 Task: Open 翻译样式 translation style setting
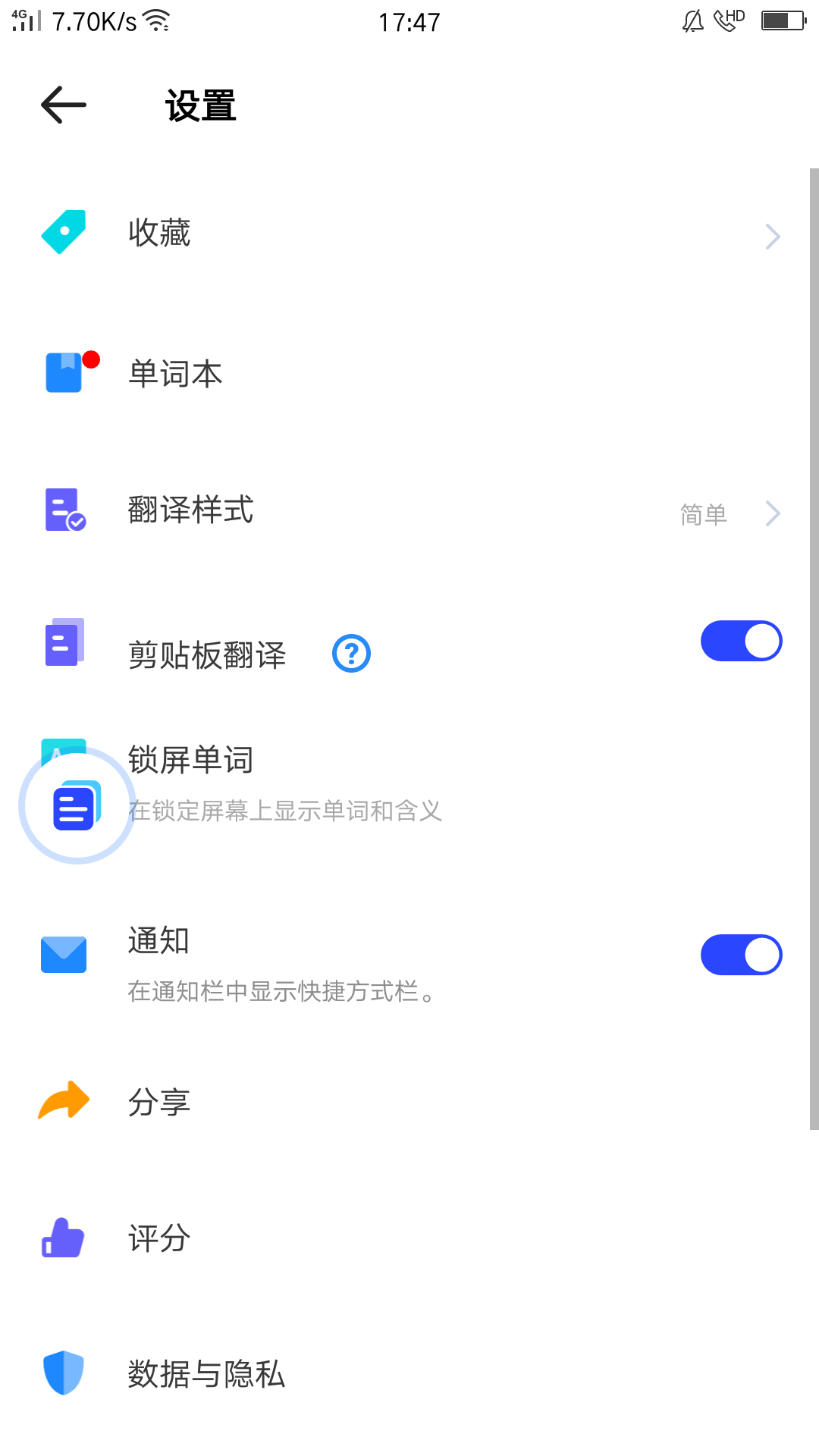click(409, 511)
